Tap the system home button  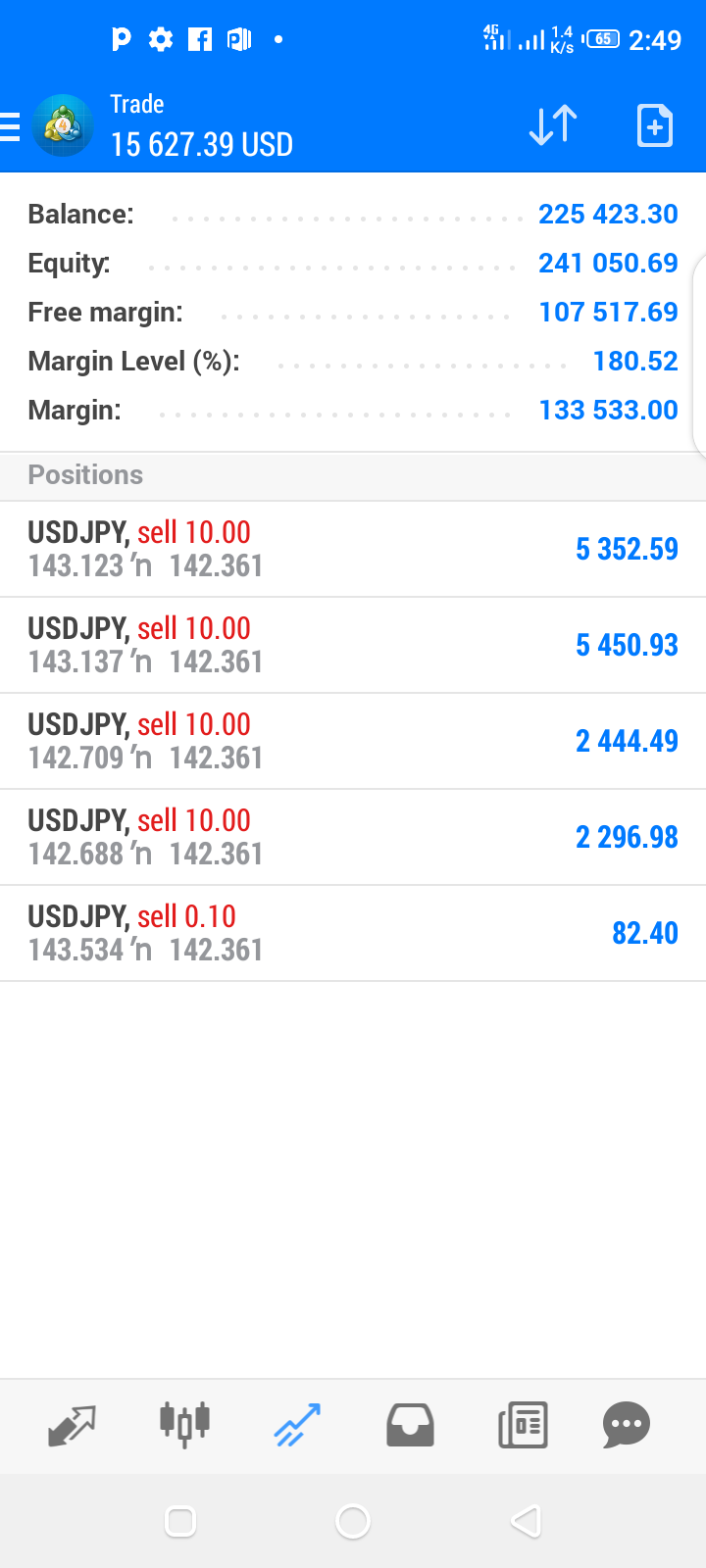353,1521
